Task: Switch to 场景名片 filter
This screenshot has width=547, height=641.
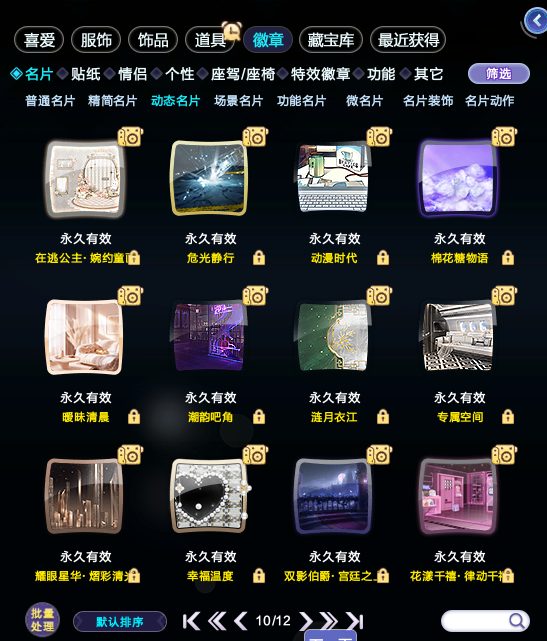Action: (x=238, y=101)
